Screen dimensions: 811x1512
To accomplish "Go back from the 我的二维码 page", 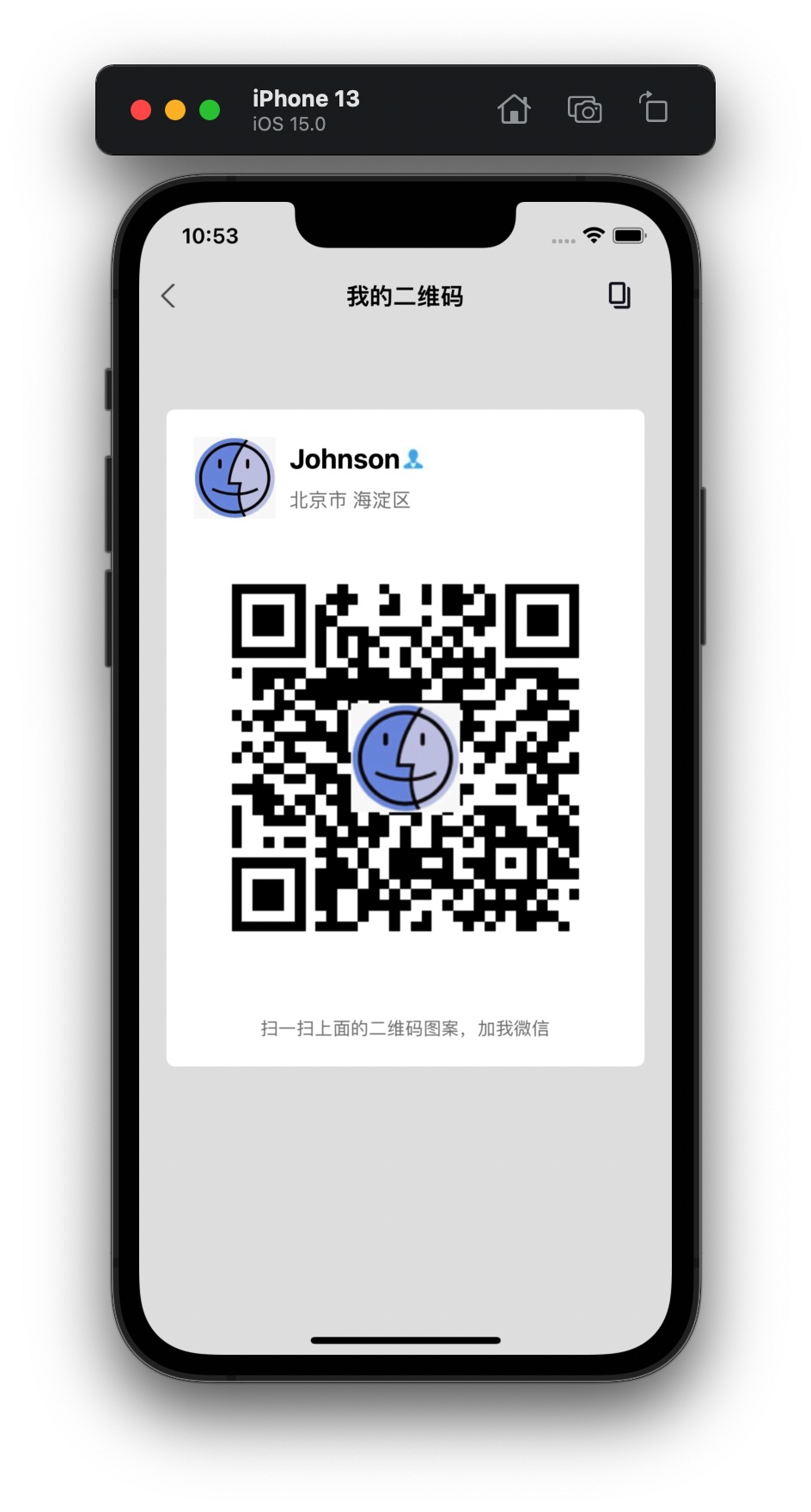I will 169,296.
